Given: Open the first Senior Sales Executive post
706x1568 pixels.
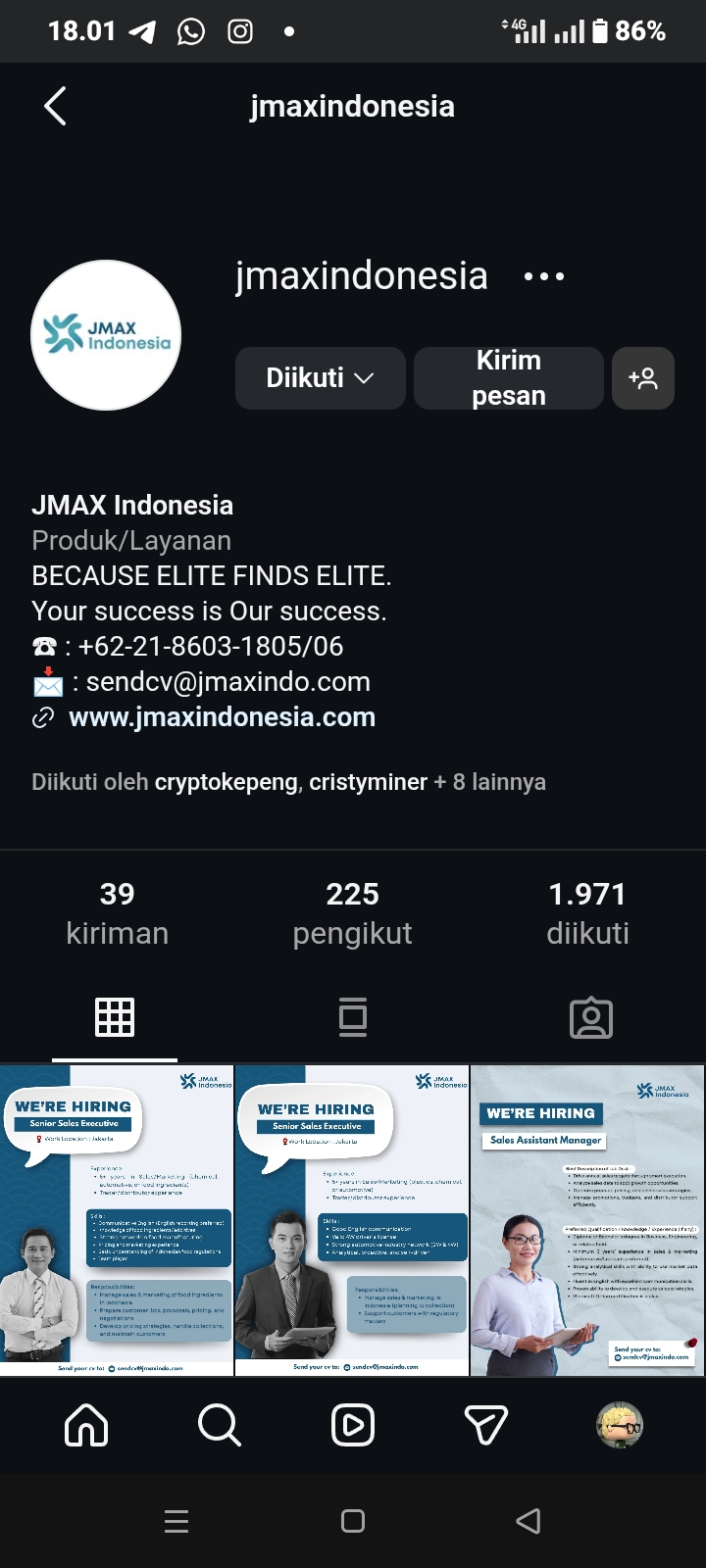Looking at the screenshot, I should (117, 1220).
